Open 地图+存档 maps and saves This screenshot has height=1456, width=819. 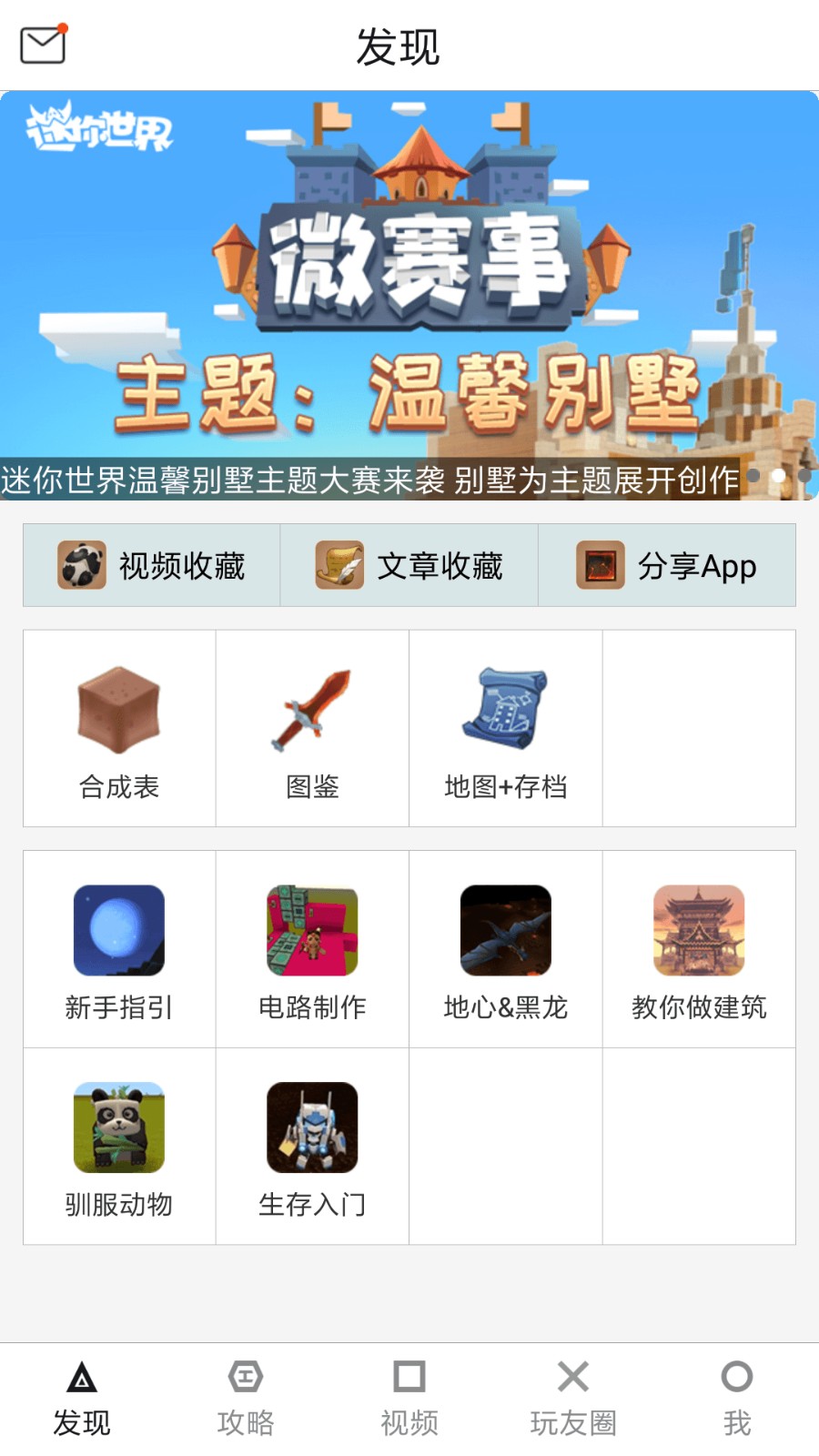point(506,728)
